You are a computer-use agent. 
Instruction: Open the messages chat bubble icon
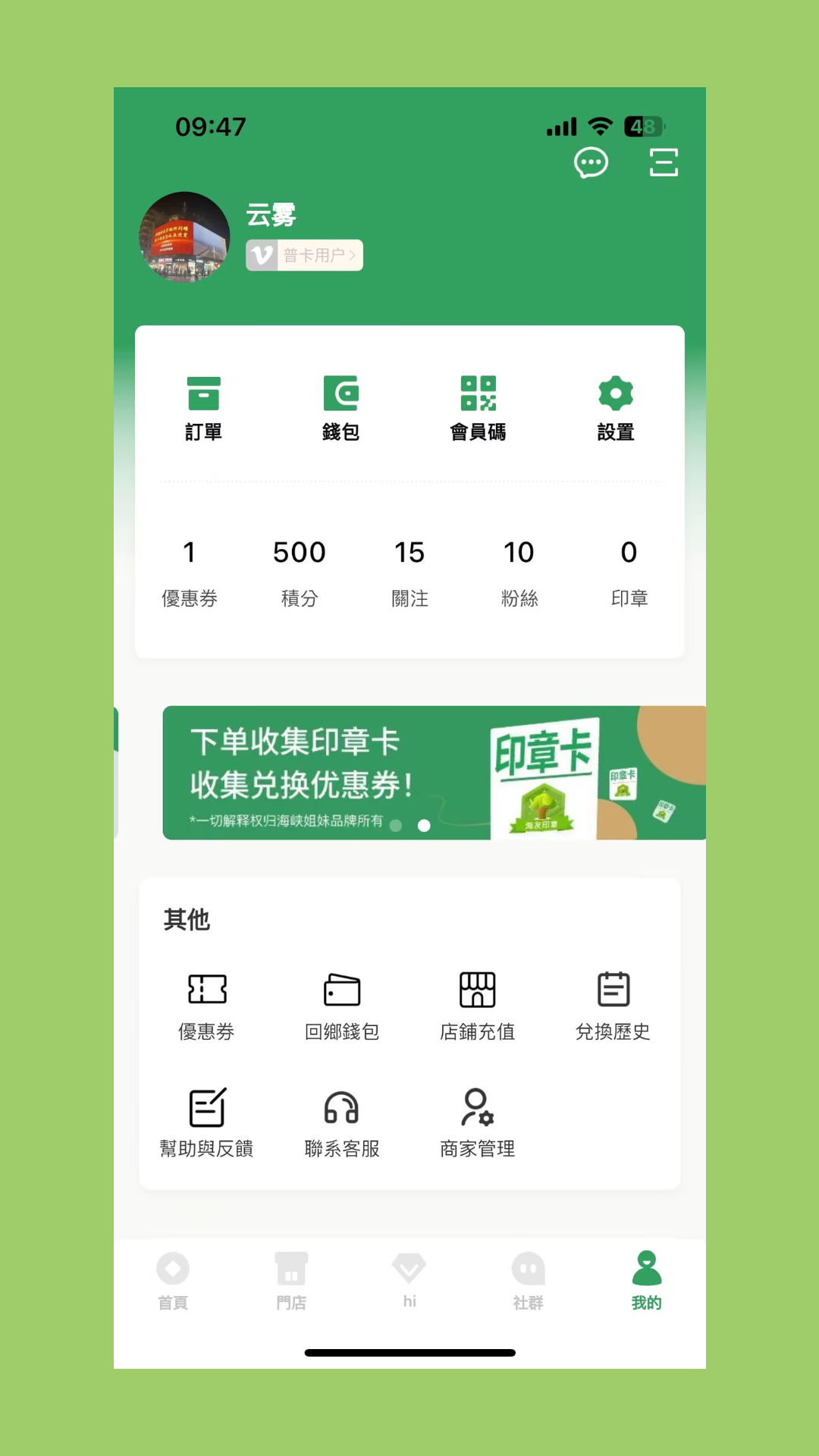coord(591,162)
